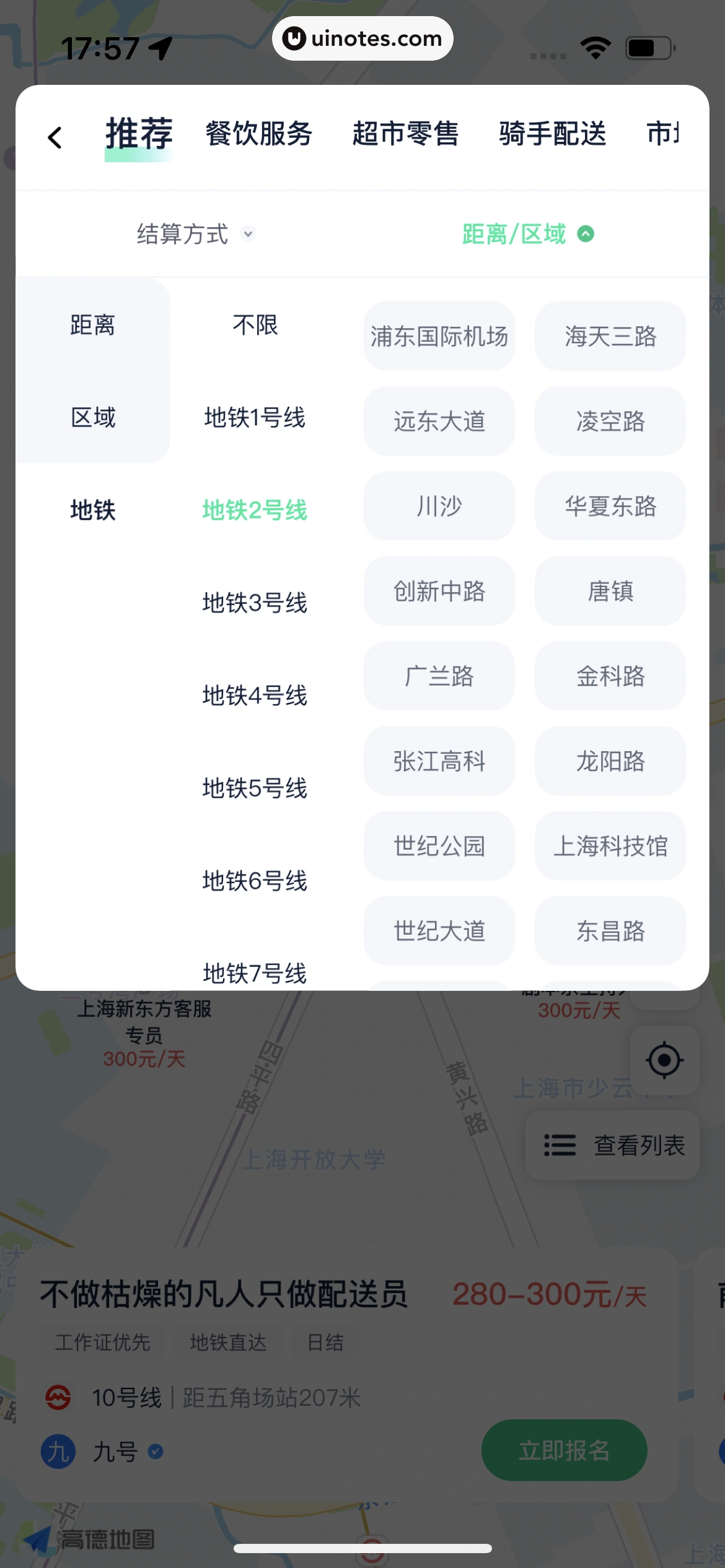Viewport: 725px width, 1568px height.
Task: Collapse the 距离/区域 filter
Action: coord(528,234)
